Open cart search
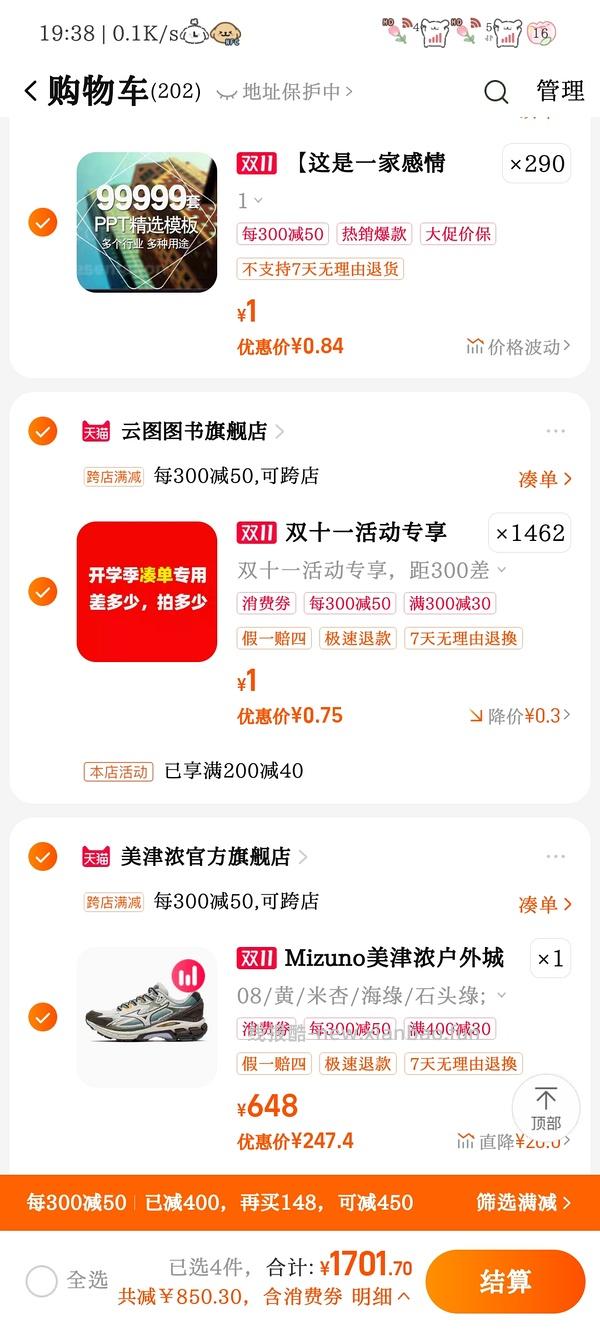 pos(496,92)
